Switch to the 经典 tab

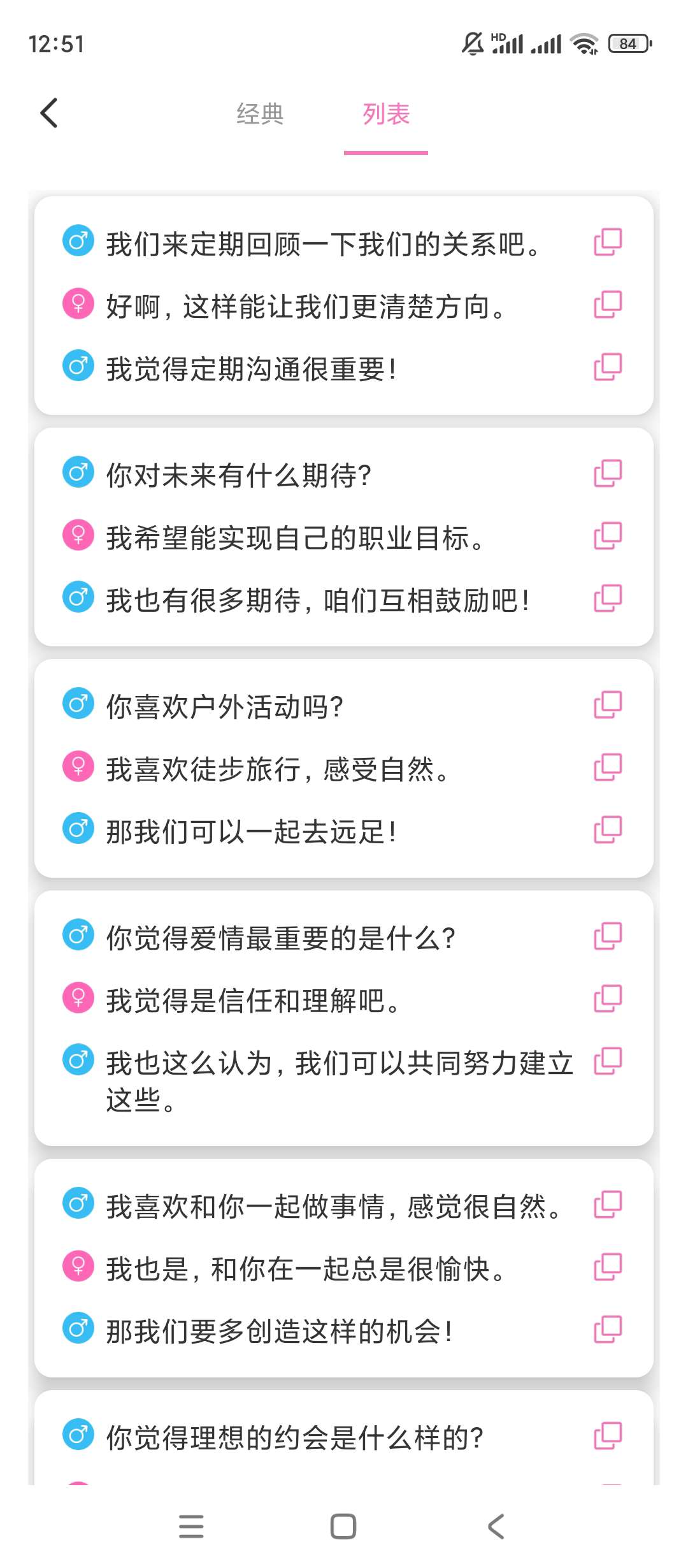click(x=260, y=114)
